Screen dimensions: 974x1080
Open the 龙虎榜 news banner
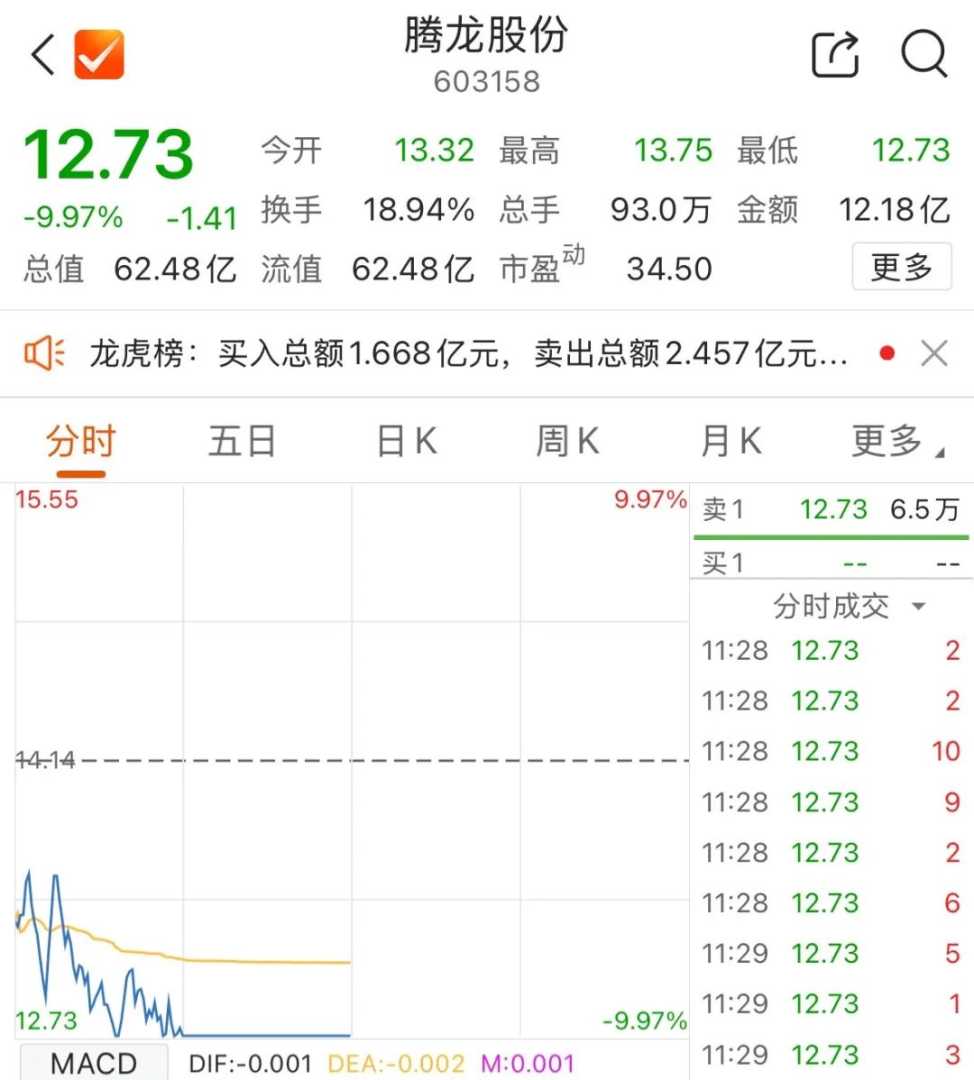point(468,353)
